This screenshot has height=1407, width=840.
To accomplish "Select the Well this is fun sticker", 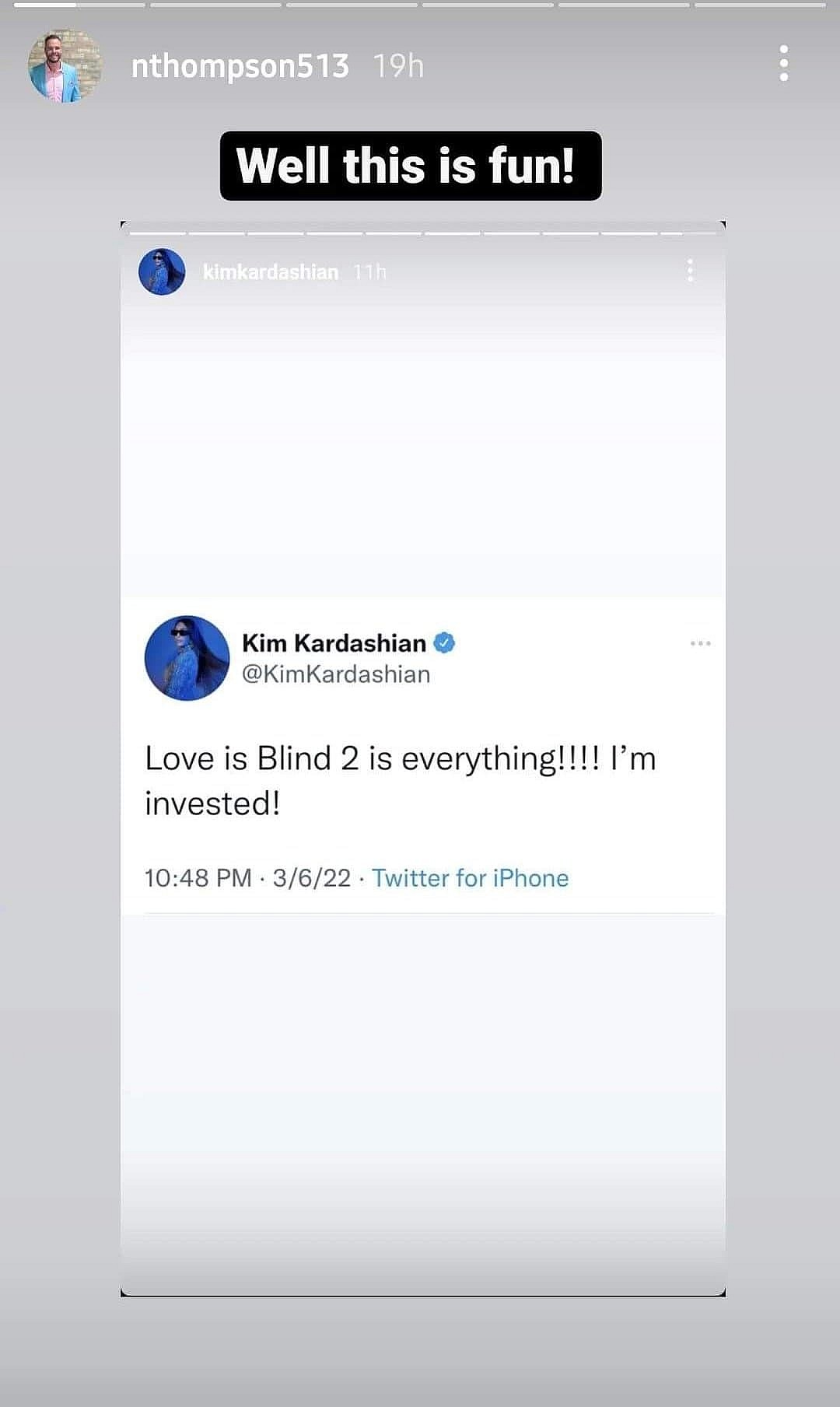I will [x=410, y=163].
